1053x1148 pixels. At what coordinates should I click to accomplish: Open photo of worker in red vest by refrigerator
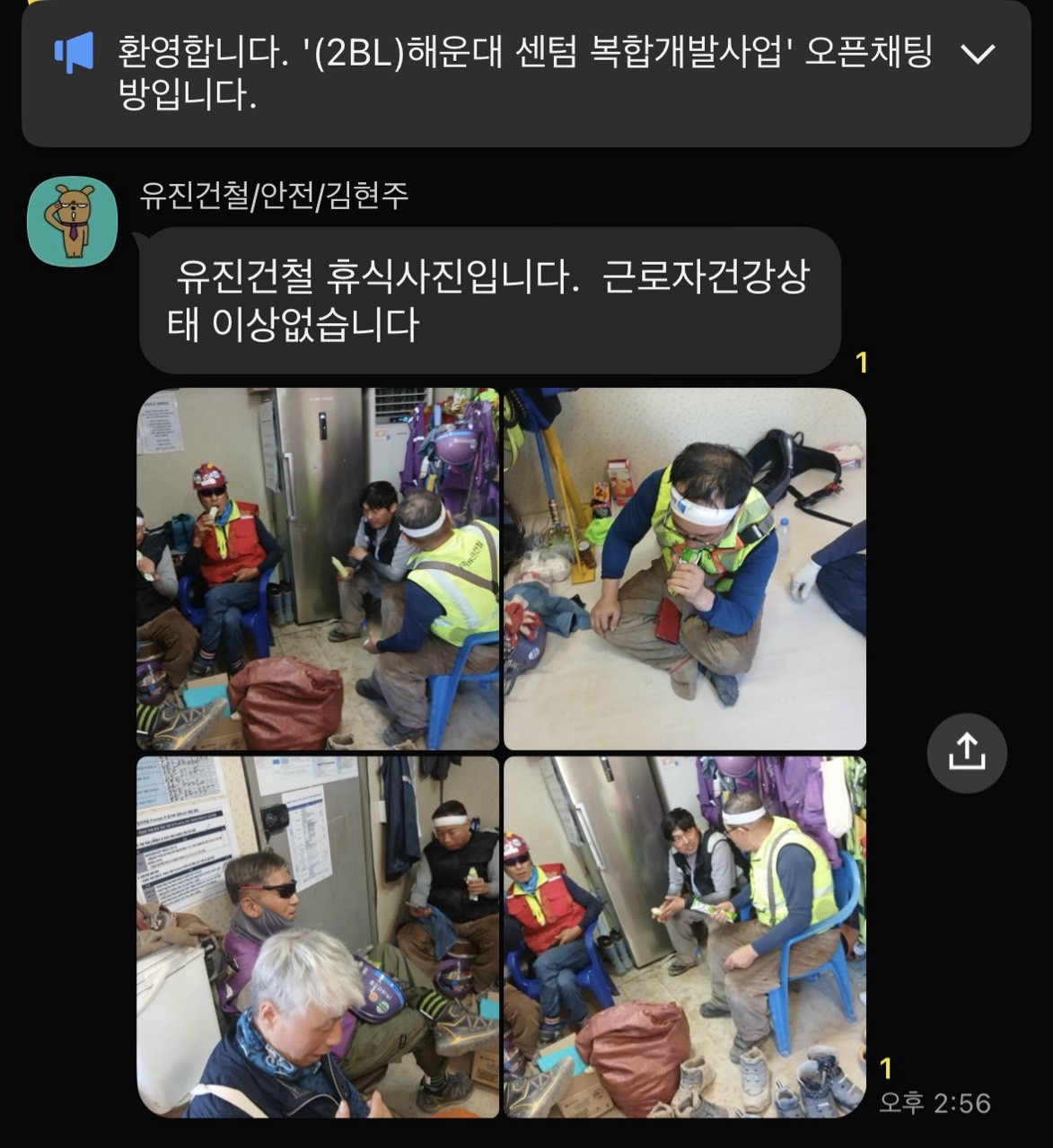click(318, 569)
